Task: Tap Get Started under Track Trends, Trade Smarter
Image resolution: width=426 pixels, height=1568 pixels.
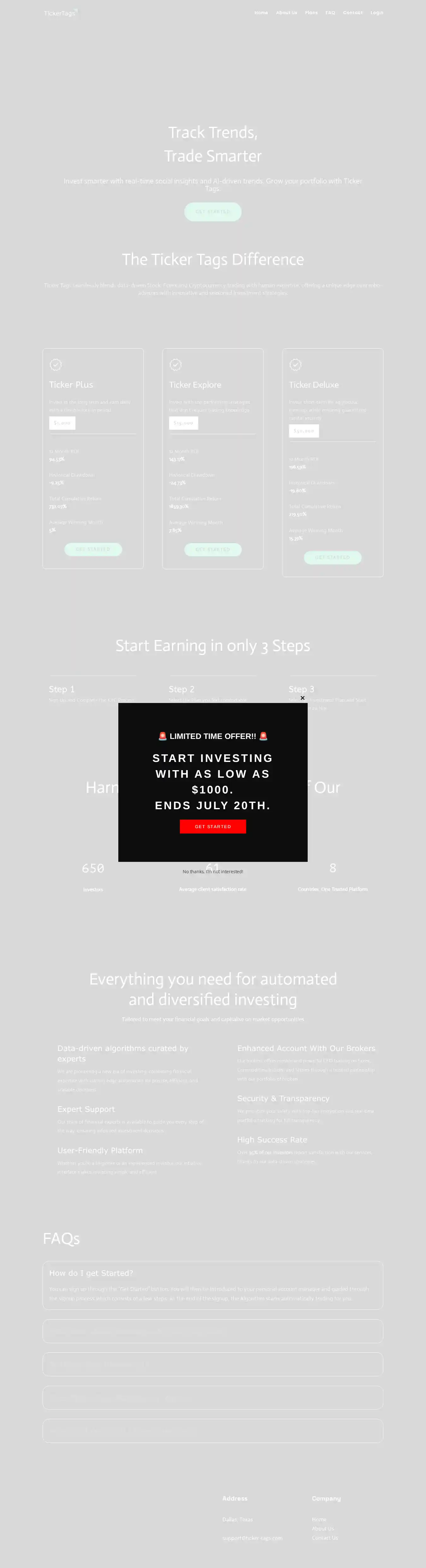Action: [213, 212]
